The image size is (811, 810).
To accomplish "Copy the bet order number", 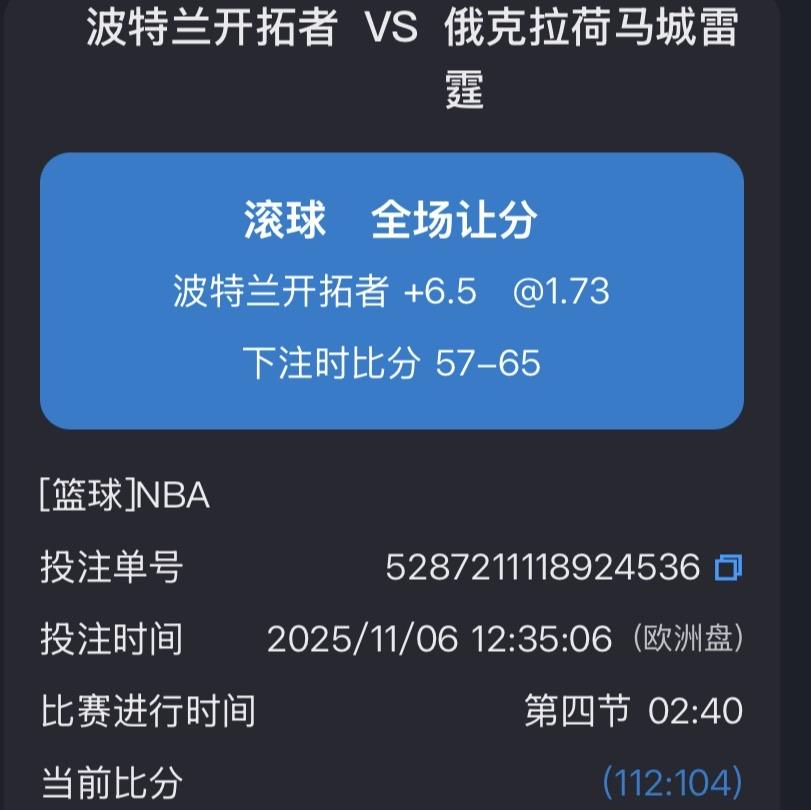I will coord(728,567).
